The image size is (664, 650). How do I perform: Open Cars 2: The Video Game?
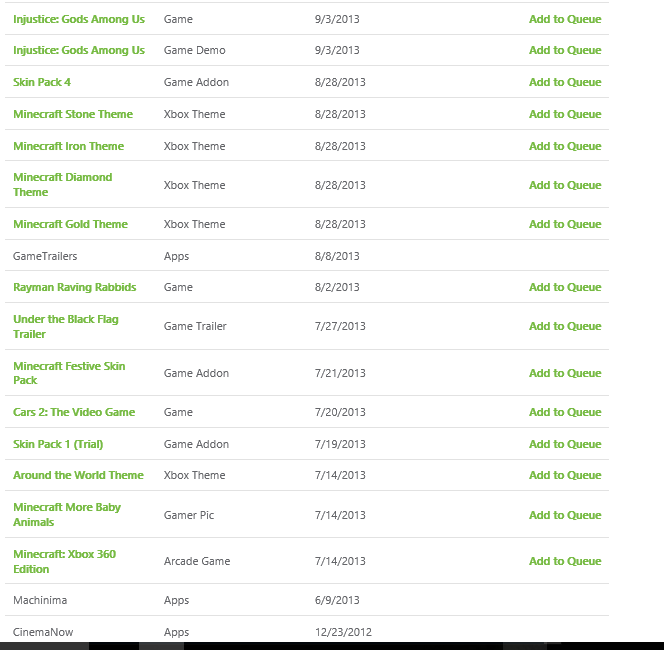coord(73,412)
